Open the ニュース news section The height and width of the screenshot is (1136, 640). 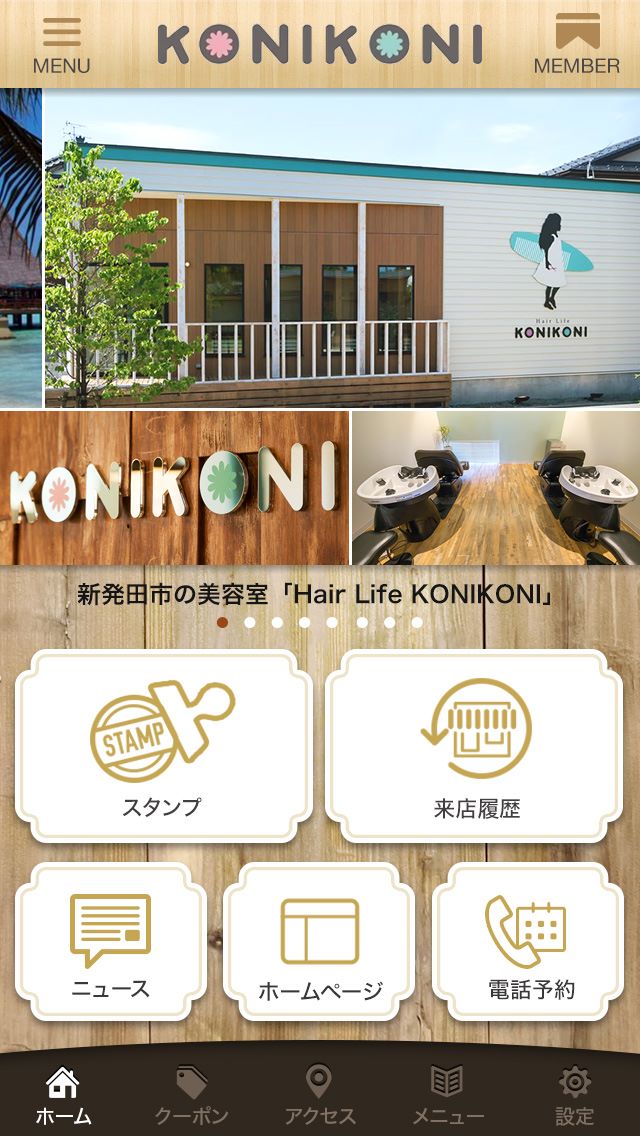point(110,941)
